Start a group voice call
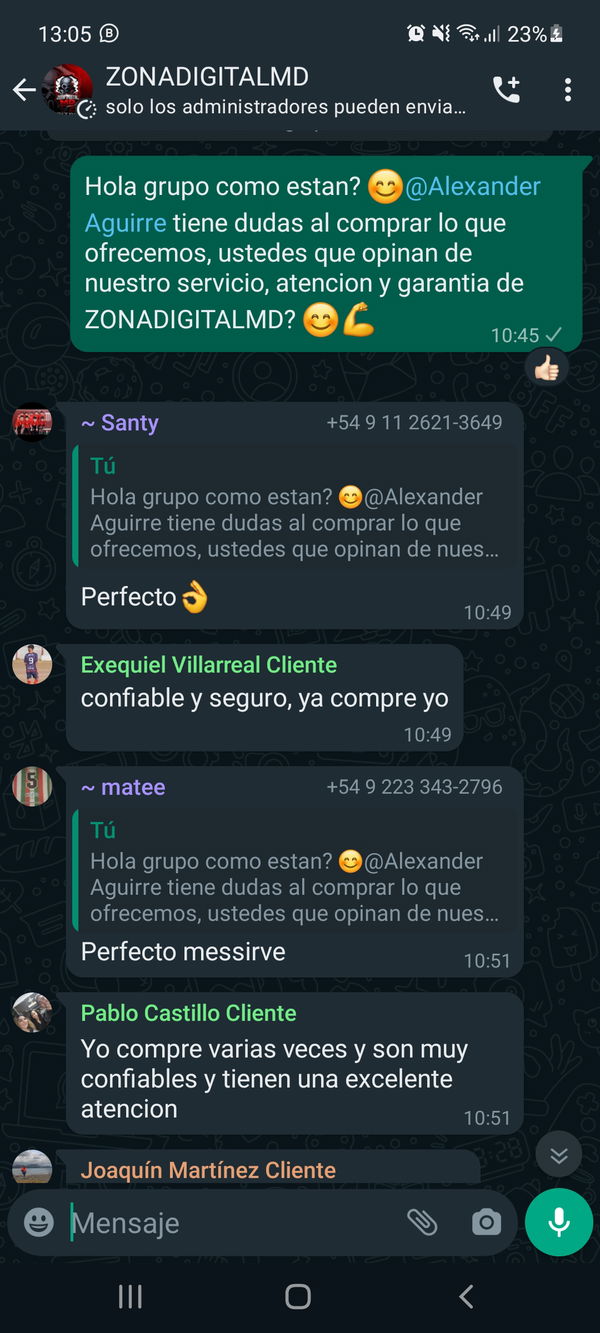 (506, 90)
